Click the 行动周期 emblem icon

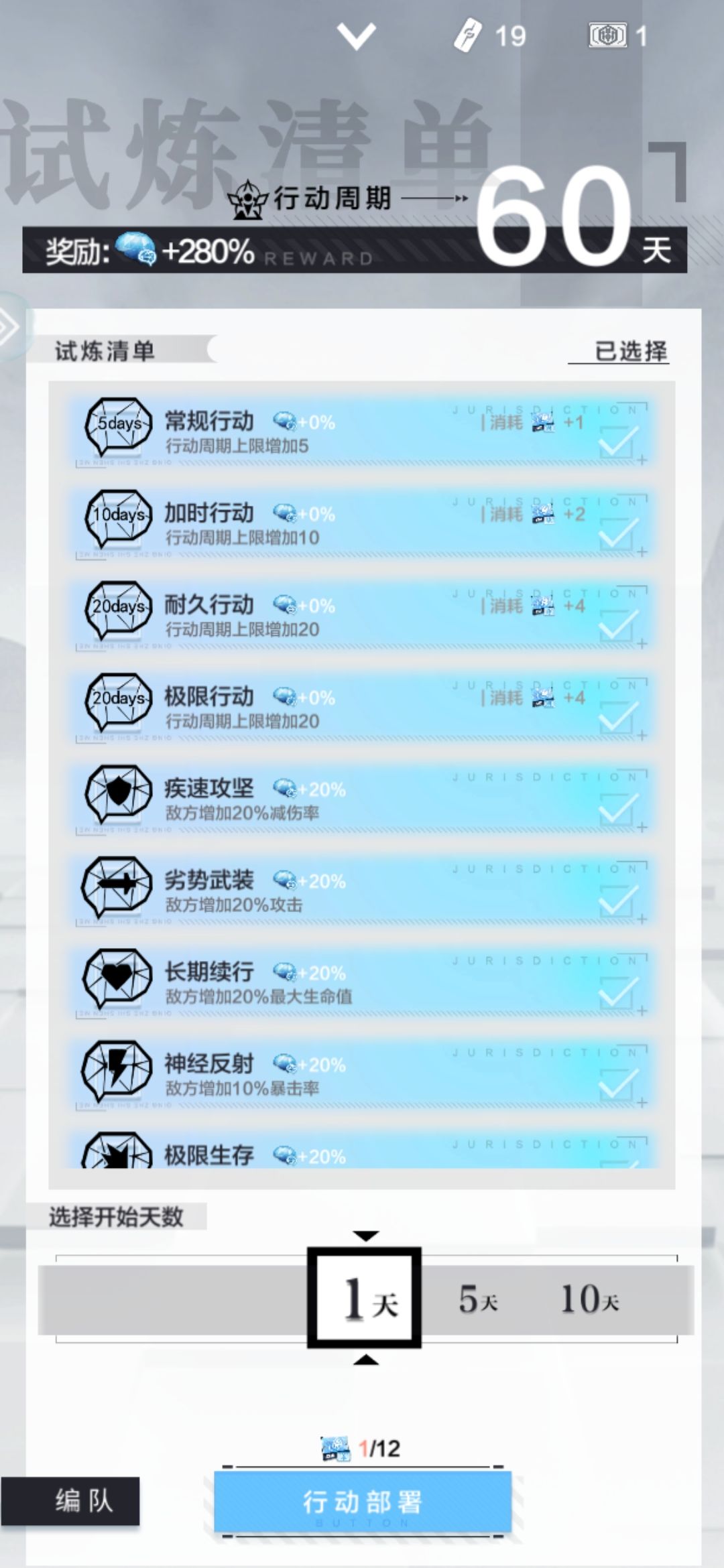point(248,198)
